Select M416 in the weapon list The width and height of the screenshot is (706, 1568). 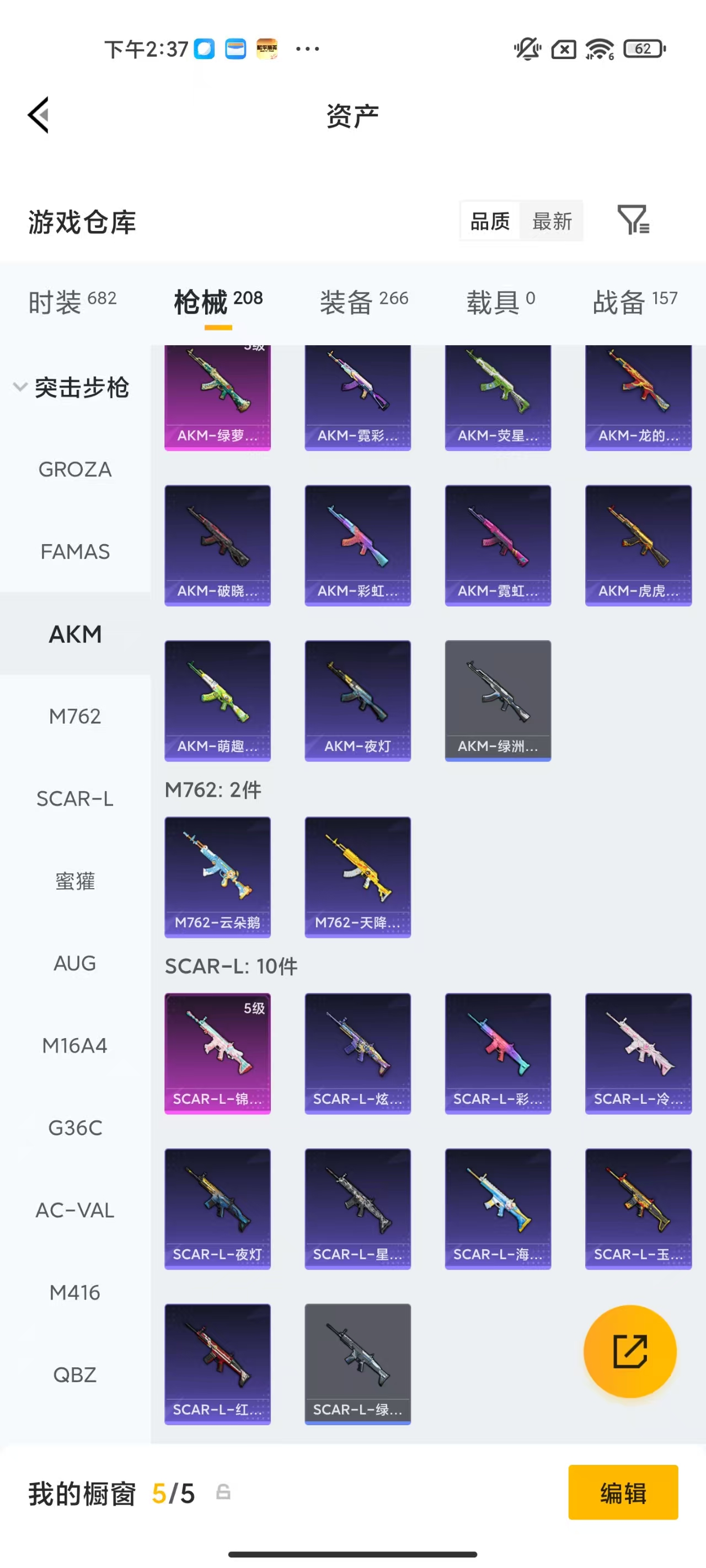(x=75, y=1292)
